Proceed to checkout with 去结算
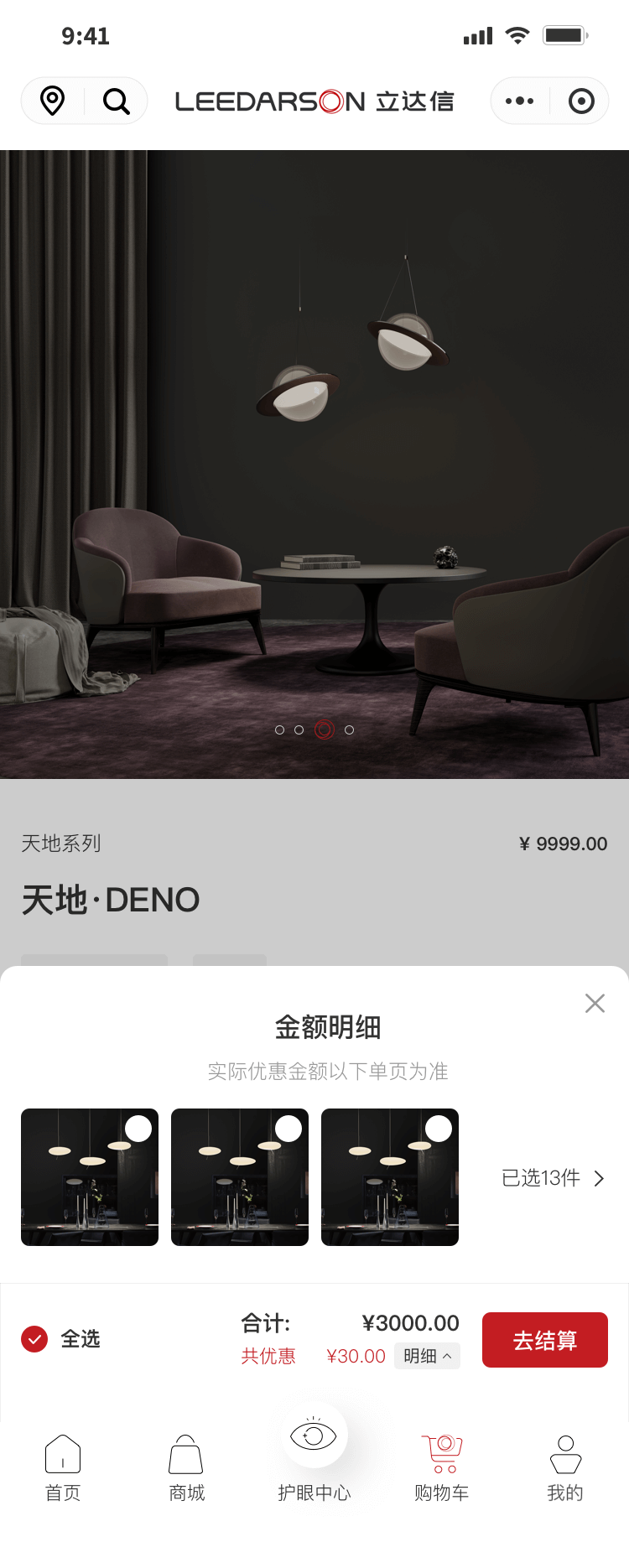This screenshot has width=629, height=1568. point(544,1340)
